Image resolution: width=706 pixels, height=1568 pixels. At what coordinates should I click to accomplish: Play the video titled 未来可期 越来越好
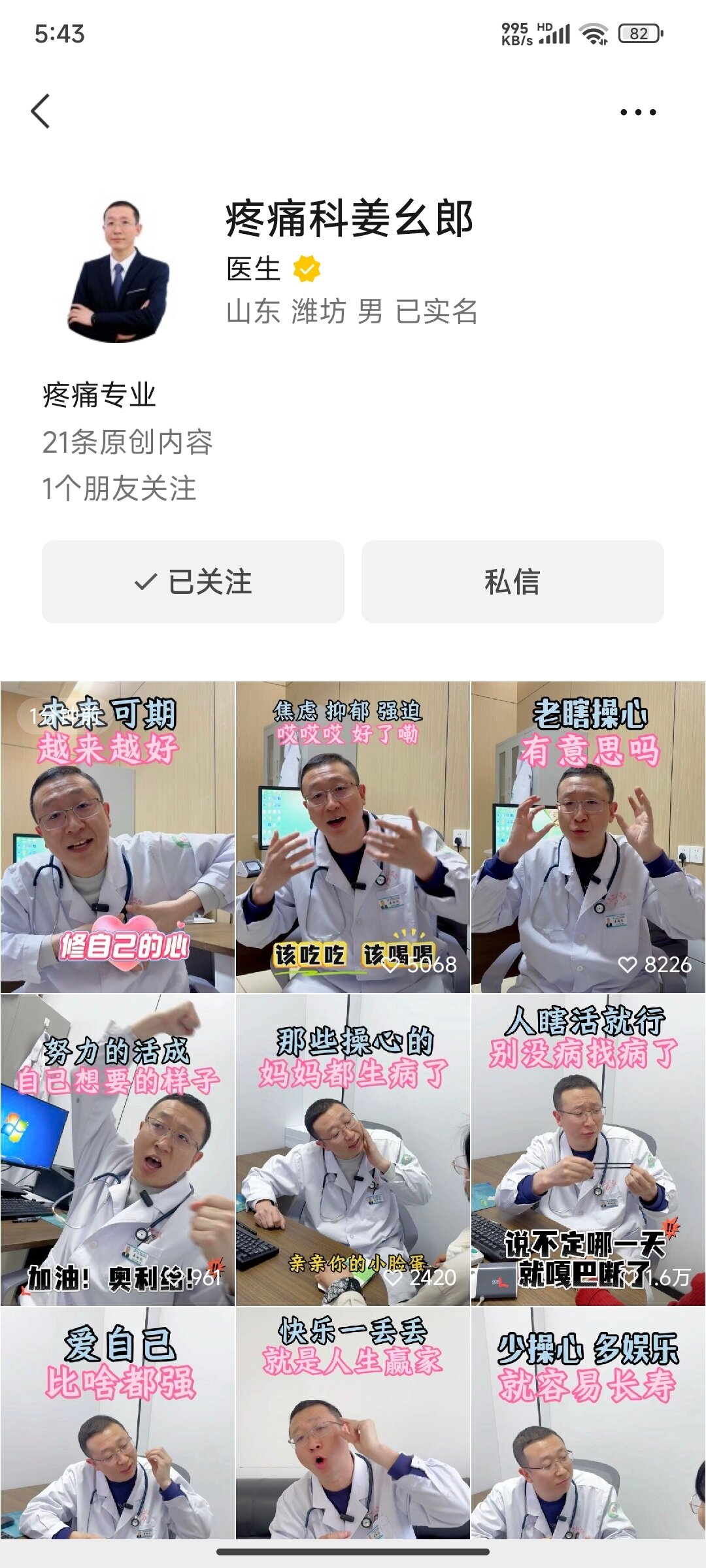click(118, 837)
